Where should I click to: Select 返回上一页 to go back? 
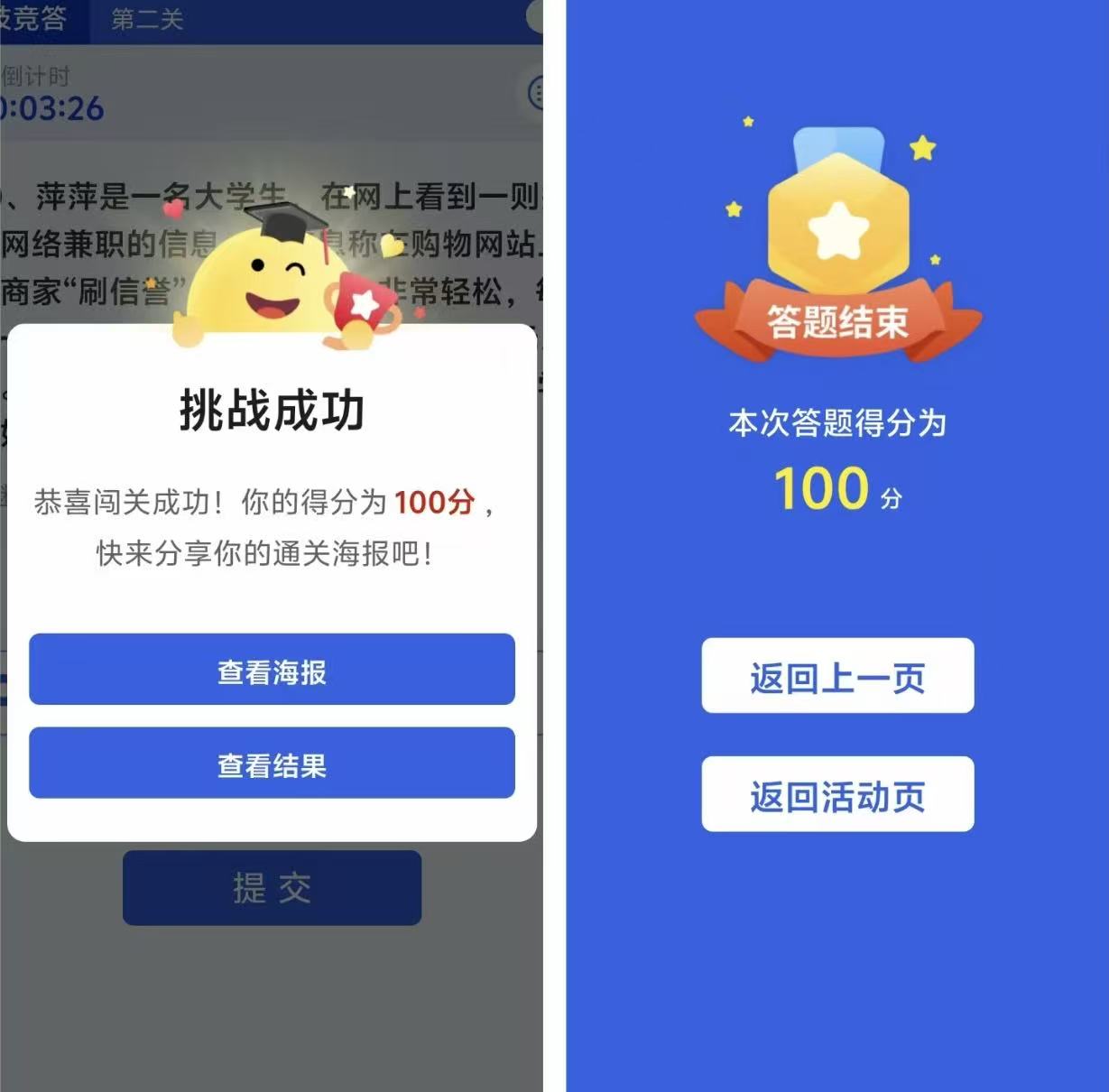(837, 676)
